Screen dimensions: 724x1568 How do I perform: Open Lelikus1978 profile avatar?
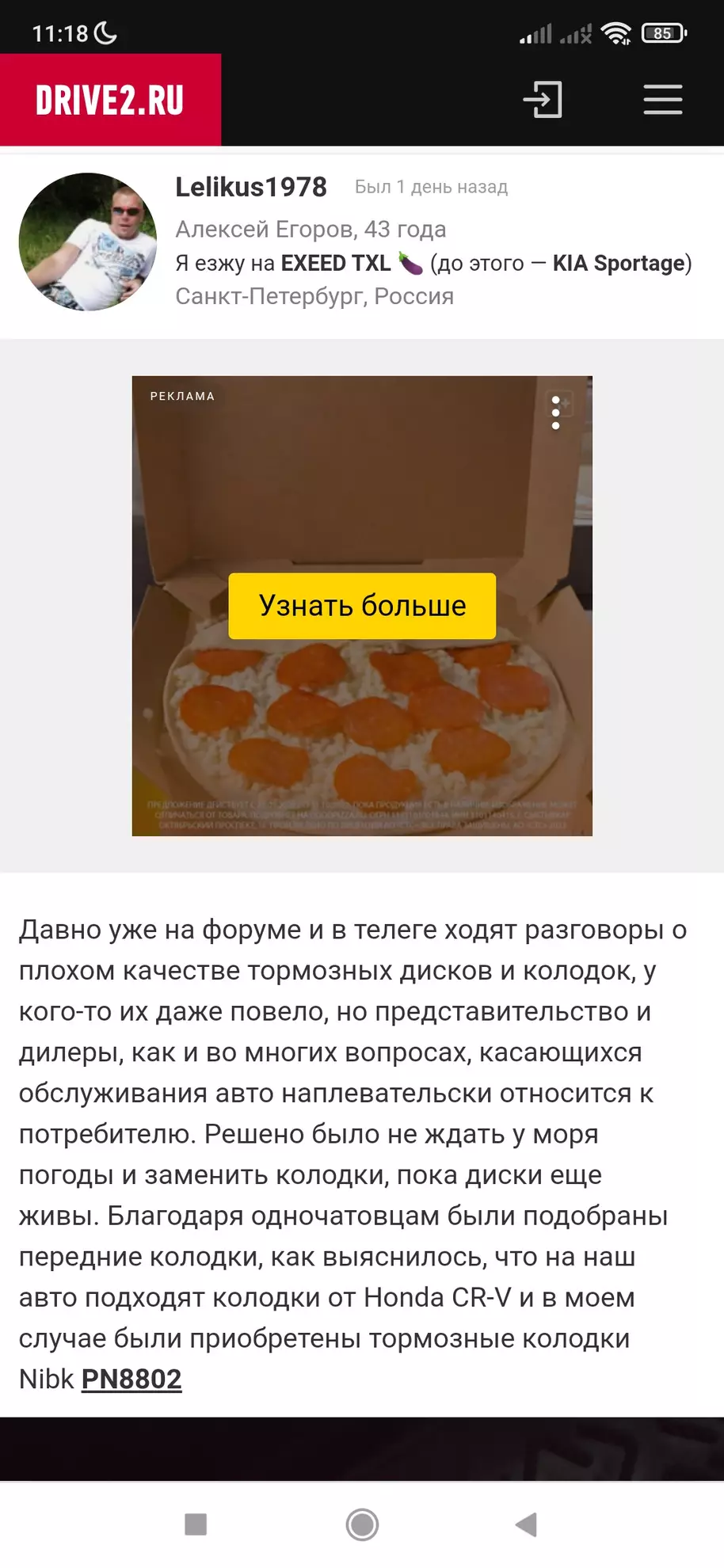tap(88, 242)
